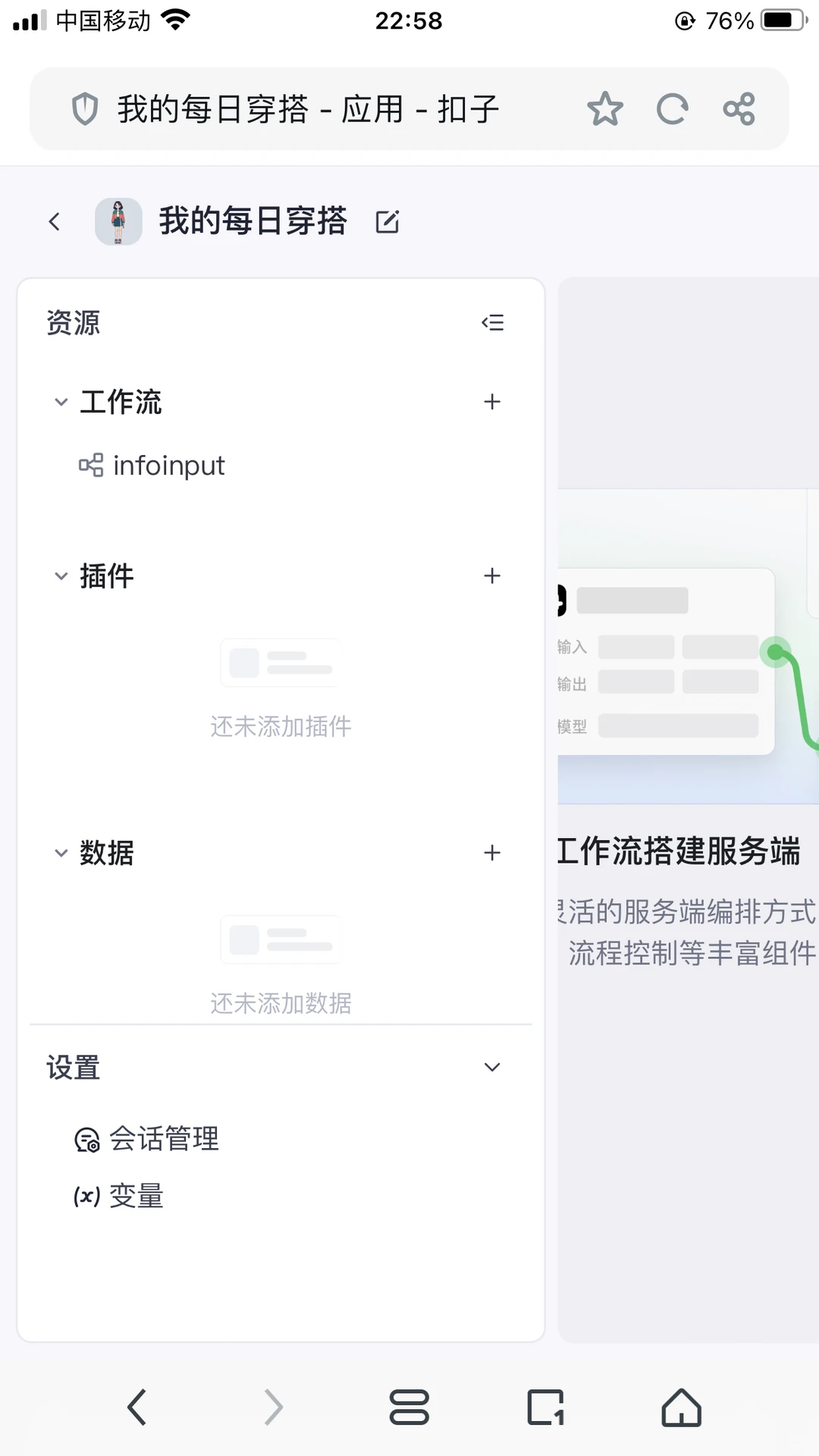
Task: Add new 数据
Action: click(x=492, y=852)
